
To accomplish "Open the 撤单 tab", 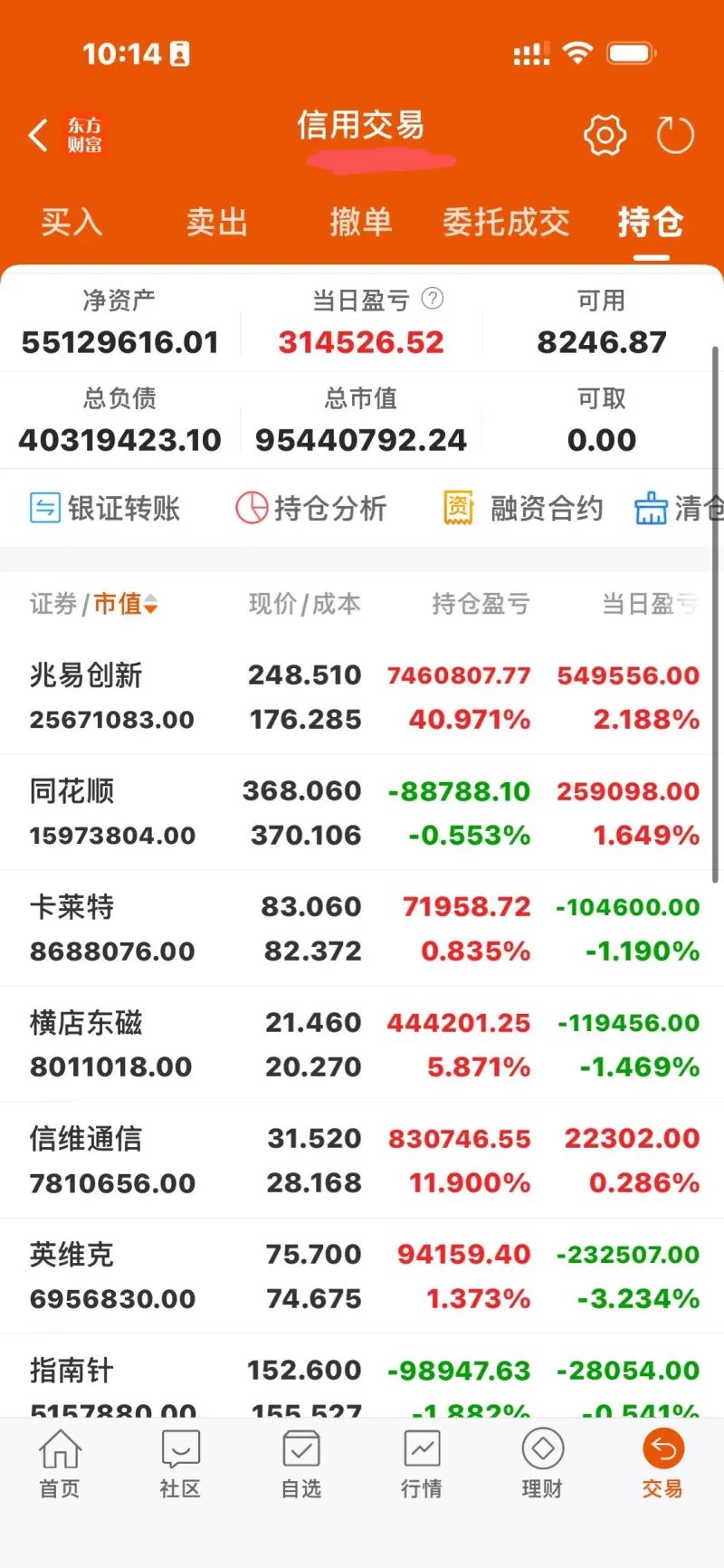I will point(360,222).
